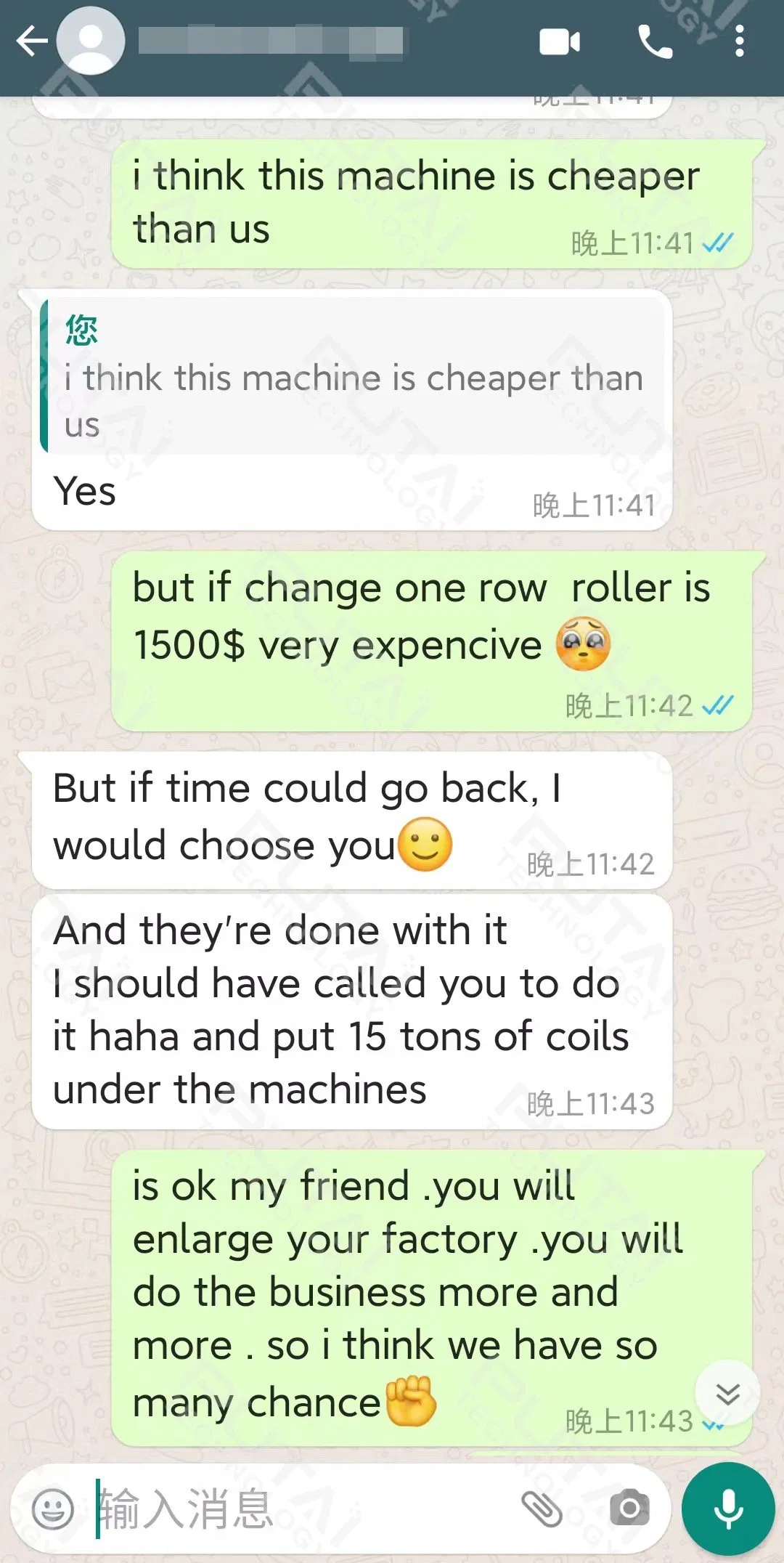Open the camera from input bar
Screen dimensions: 784x1563
point(629,1509)
